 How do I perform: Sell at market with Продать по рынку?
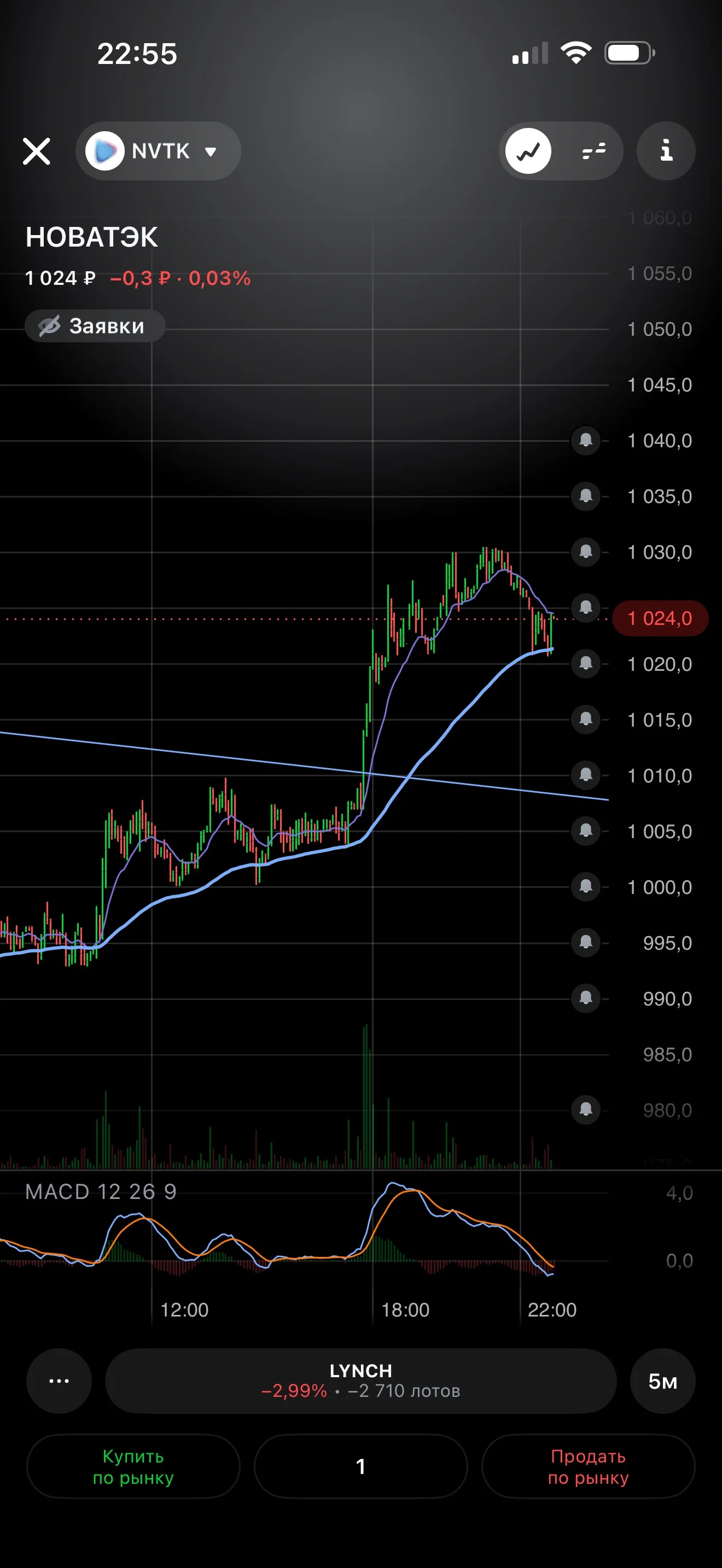[x=588, y=1466]
